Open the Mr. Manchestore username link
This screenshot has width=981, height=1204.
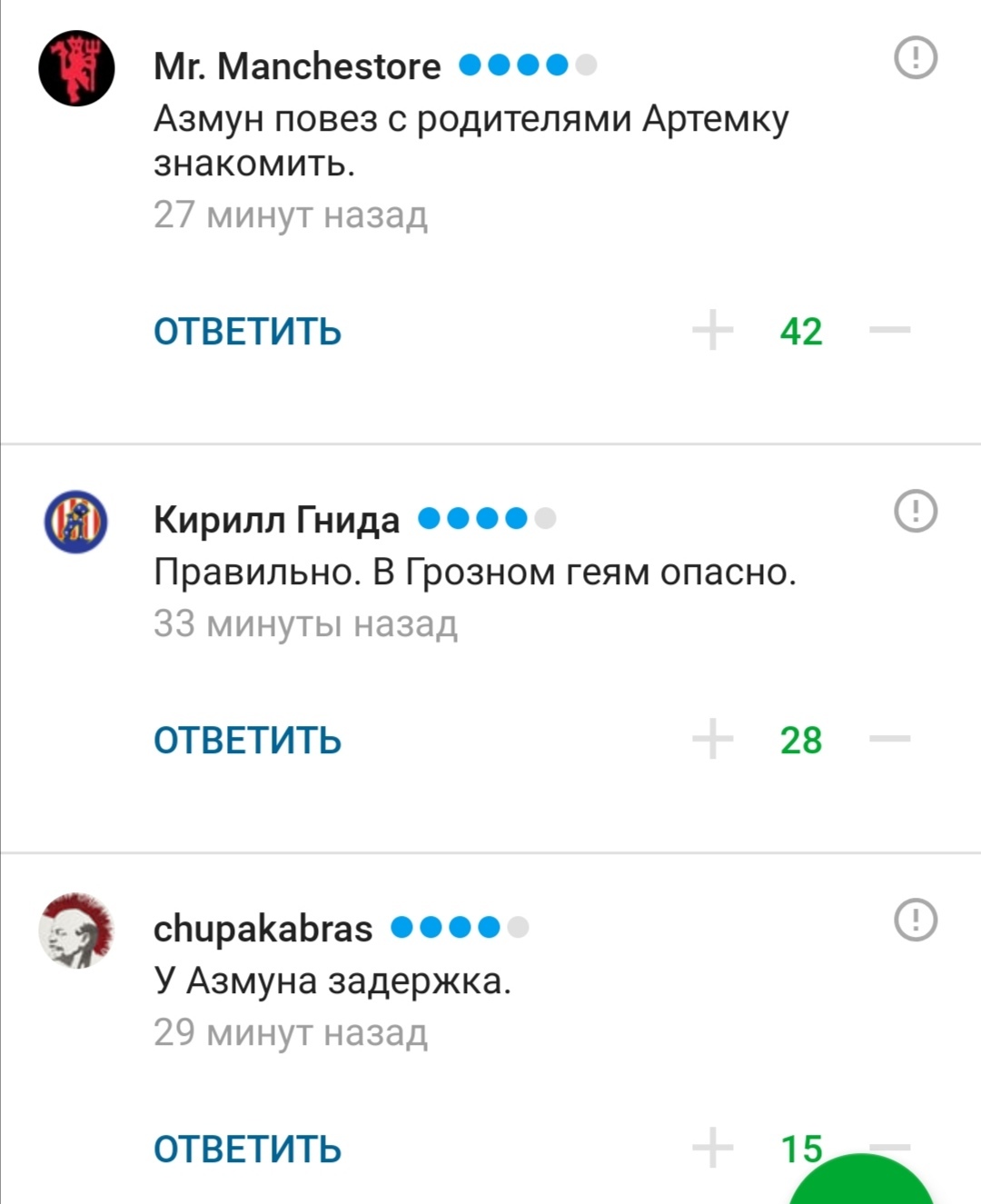point(297,66)
